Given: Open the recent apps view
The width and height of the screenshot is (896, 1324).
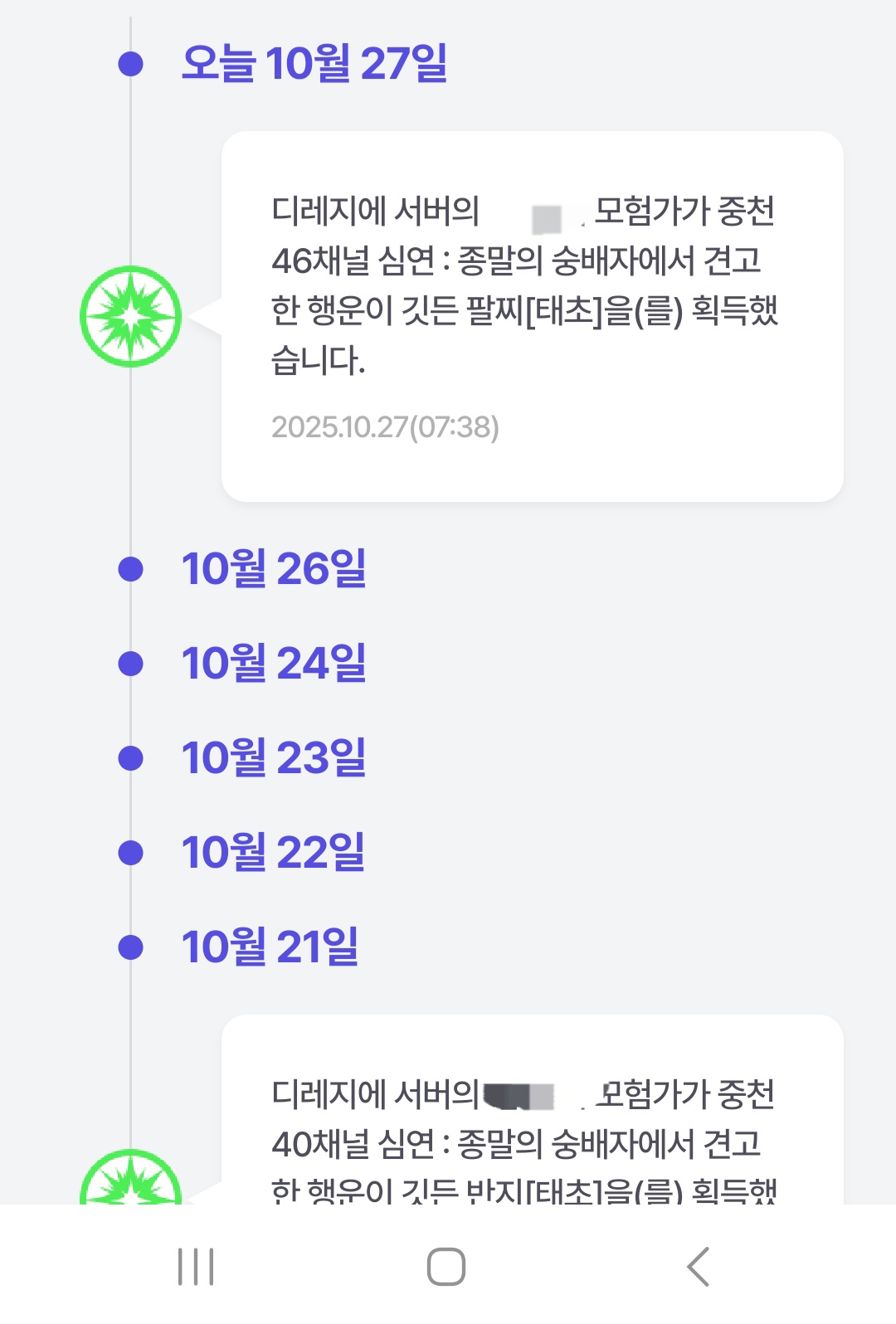Looking at the screenshot, I should tap(196, 1267).
